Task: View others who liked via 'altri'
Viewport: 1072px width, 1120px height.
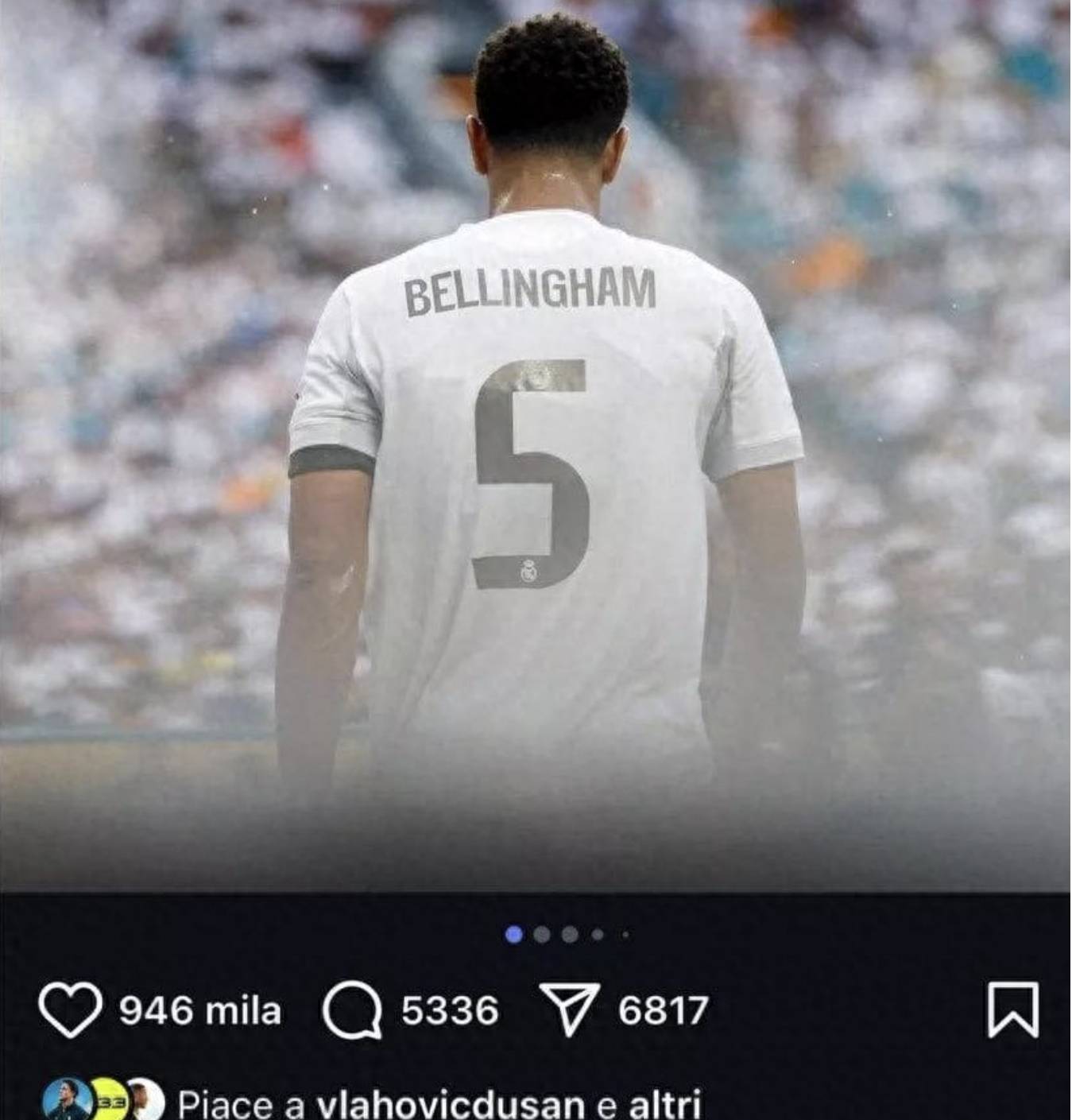Action: 664,1105
